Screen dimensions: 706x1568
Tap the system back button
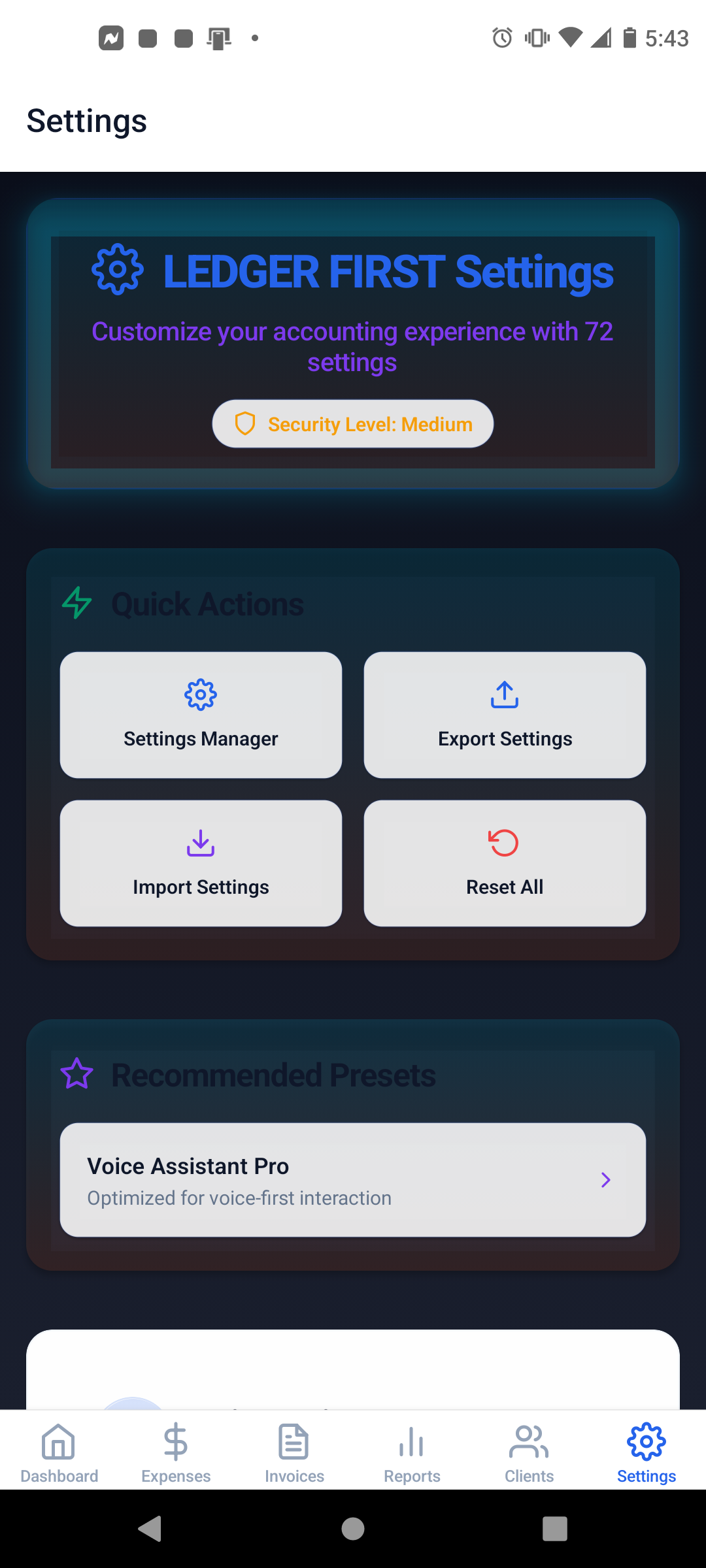pyautogui.click(x=150, y=1529)
